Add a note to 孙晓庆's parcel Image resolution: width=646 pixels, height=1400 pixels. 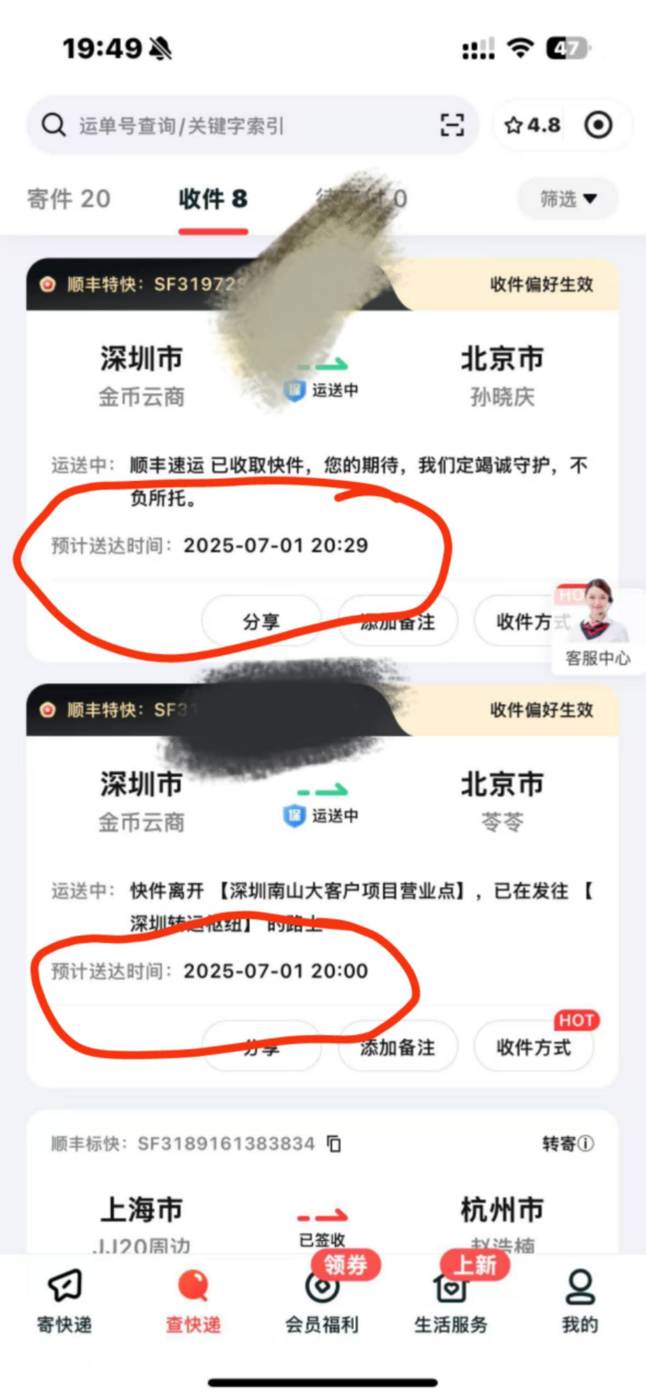pos(397,622)
